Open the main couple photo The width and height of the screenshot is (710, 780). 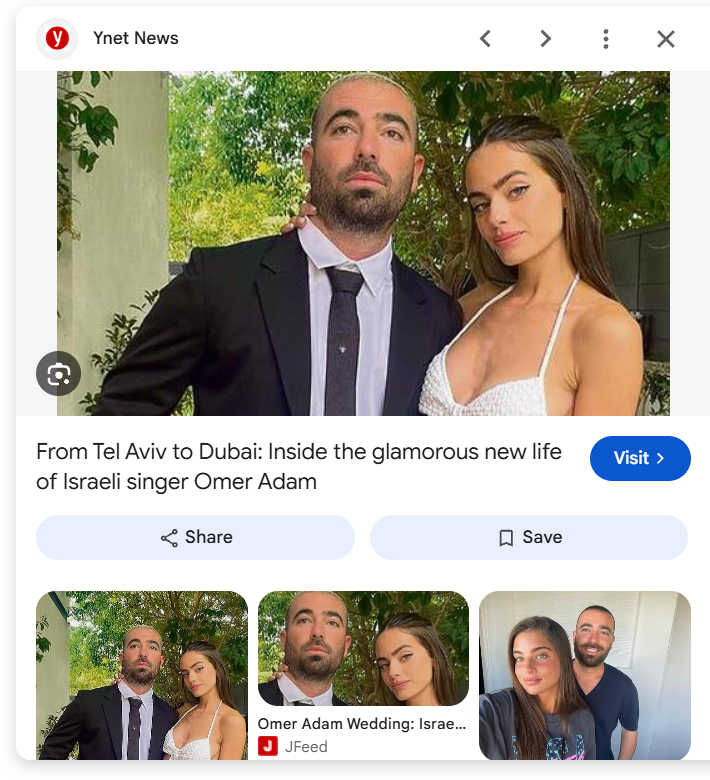tap(363, 243)
